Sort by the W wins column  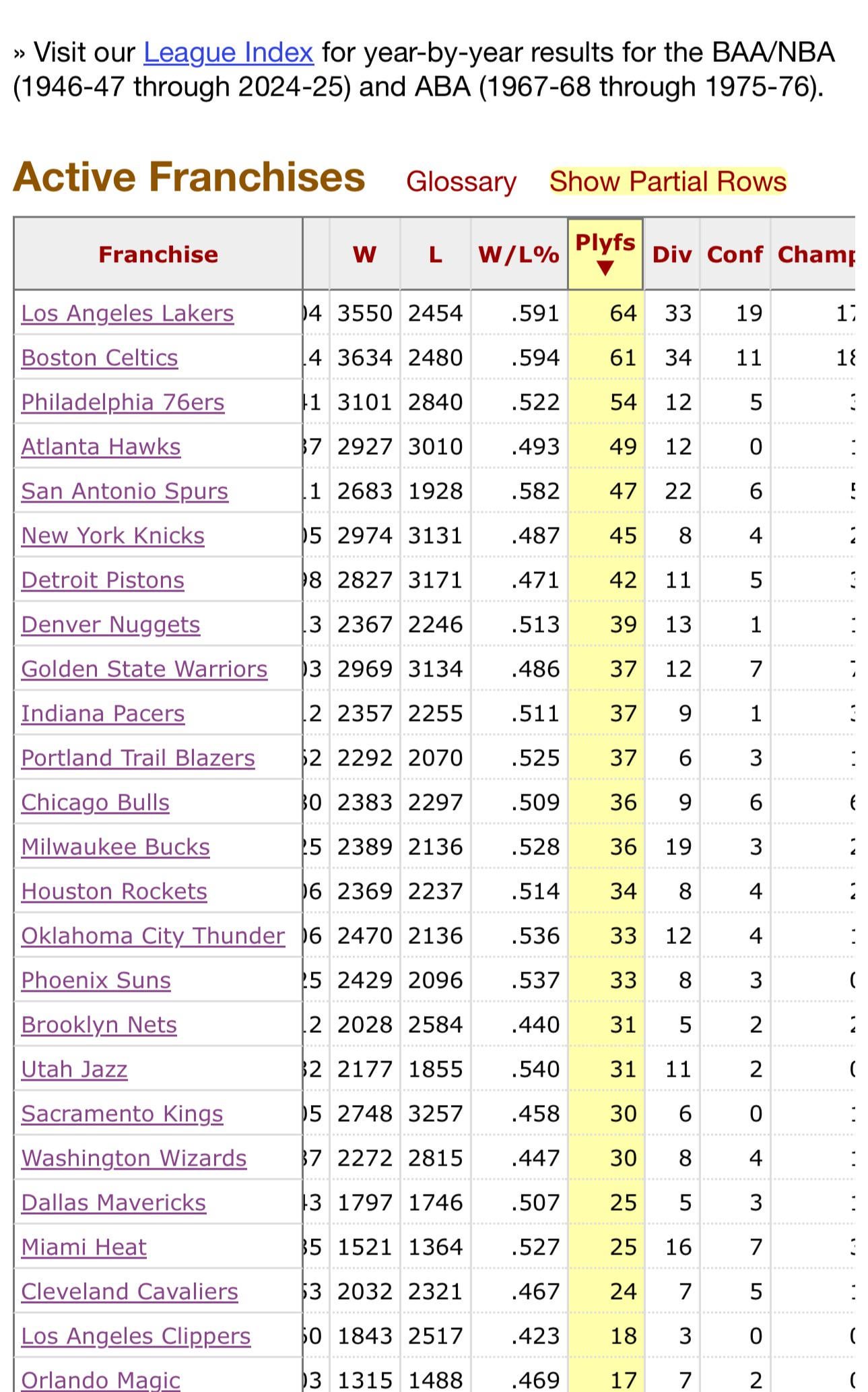pyautogui.click(x=364, y=255)
